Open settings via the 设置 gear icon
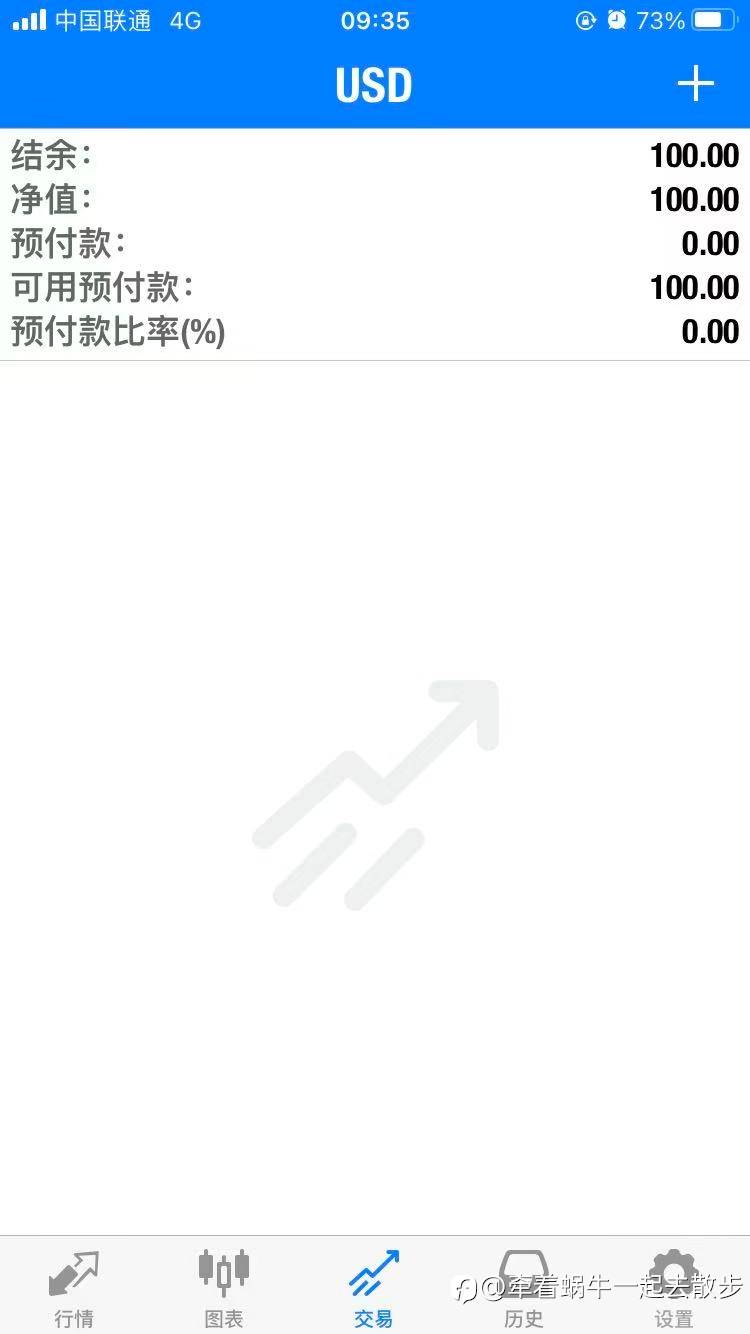This screenshot has height=1334, width=750. point(671,1270)
